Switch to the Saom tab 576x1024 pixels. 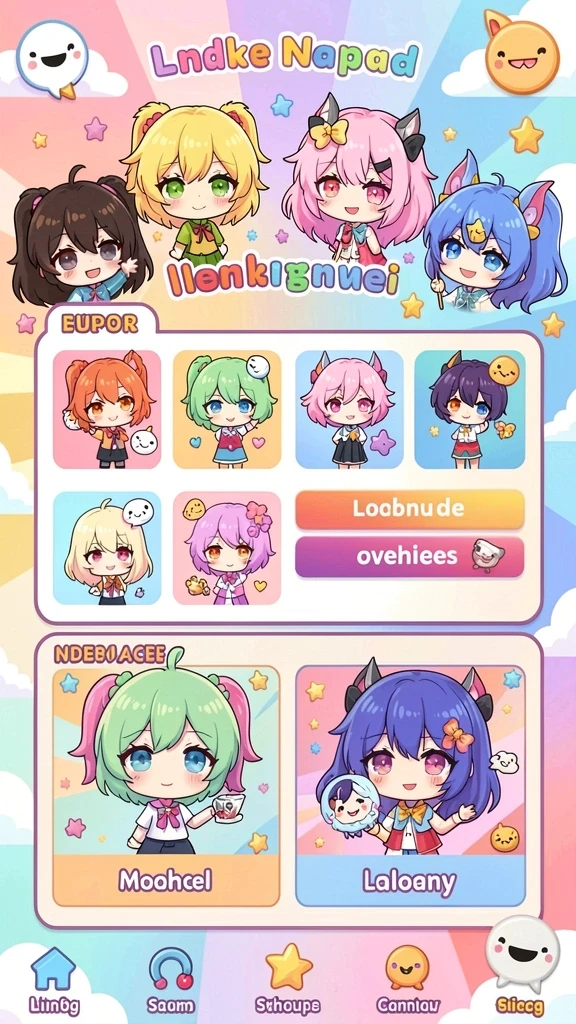click(x=170, y=980)
